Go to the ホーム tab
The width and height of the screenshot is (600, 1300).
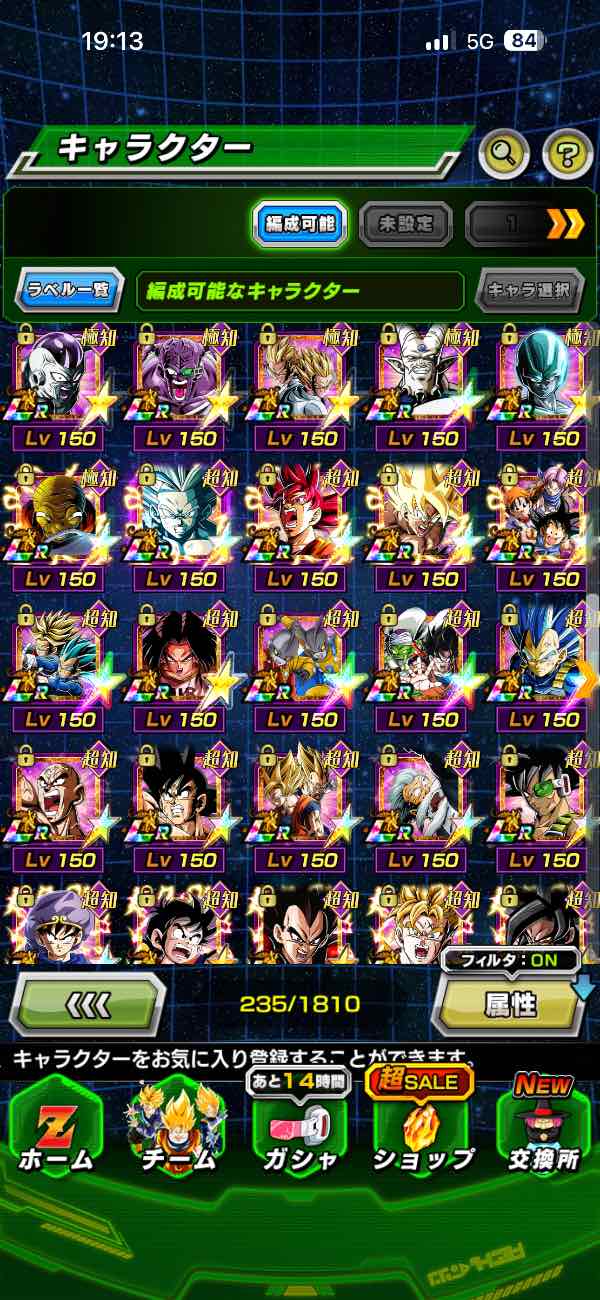point(55,1125)
